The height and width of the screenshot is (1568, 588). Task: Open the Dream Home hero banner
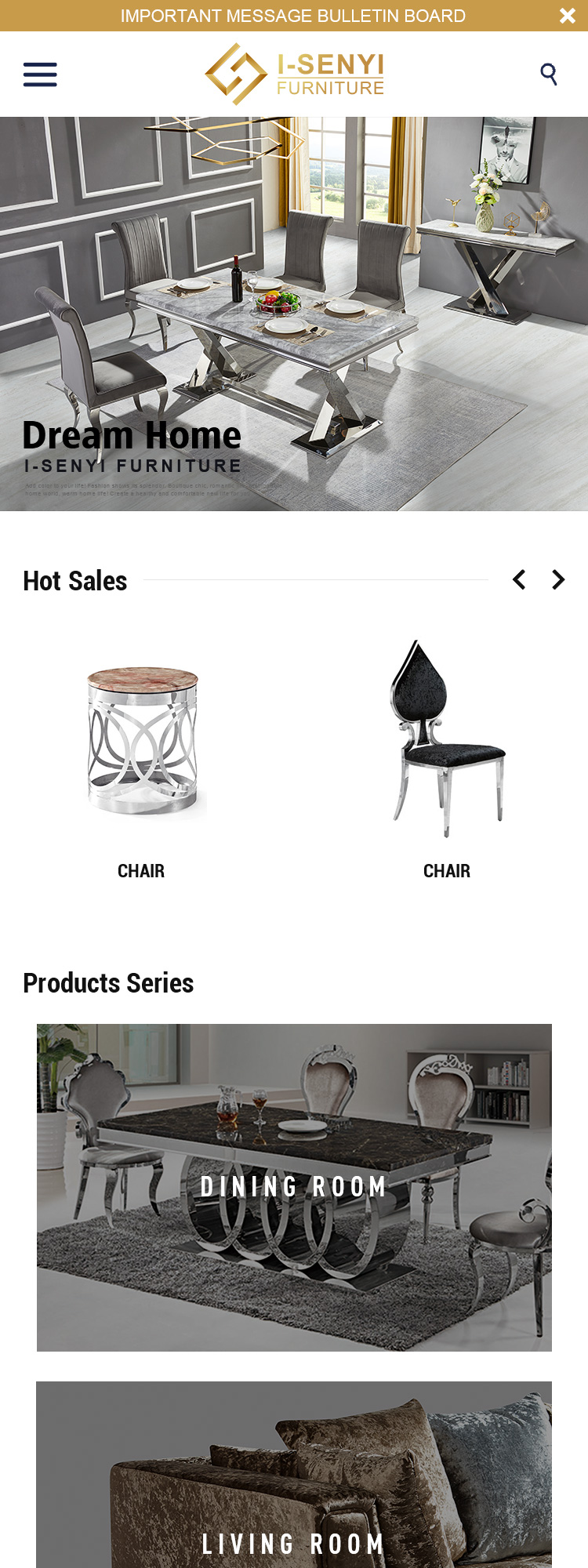[x=294, y=314]
